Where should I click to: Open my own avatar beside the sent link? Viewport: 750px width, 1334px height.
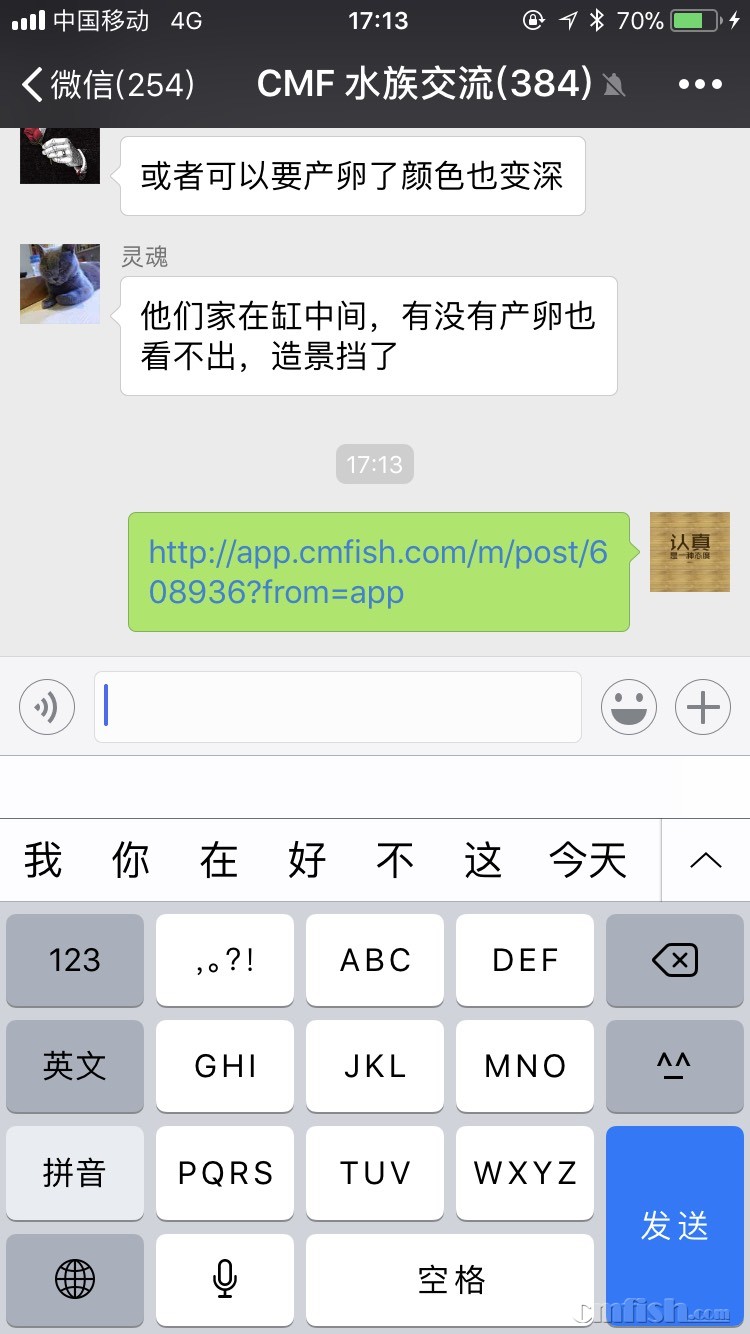[690, 552]
